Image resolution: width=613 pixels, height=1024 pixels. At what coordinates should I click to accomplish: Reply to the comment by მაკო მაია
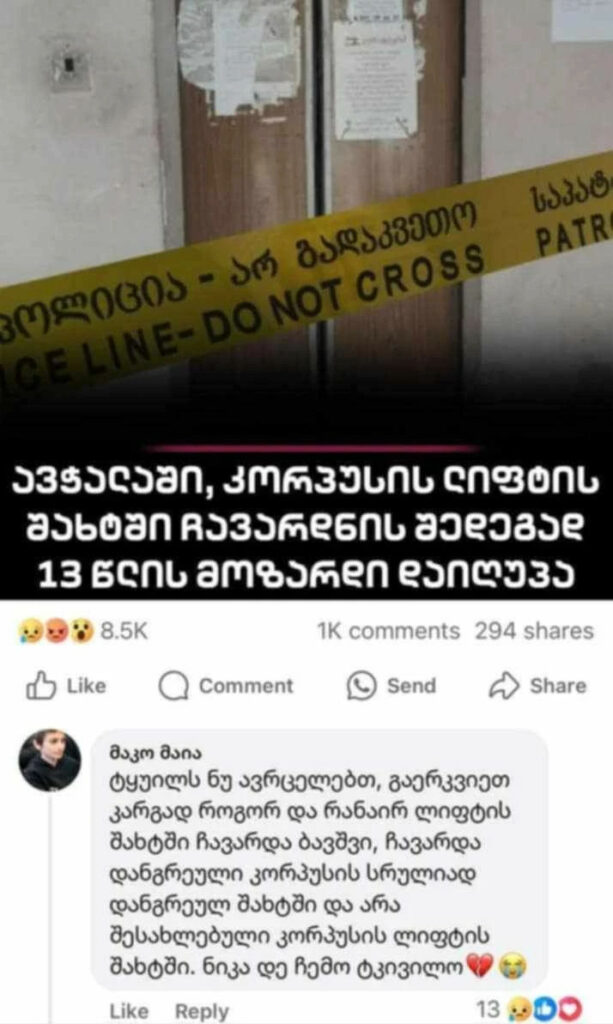click(x=201, y=1011)
